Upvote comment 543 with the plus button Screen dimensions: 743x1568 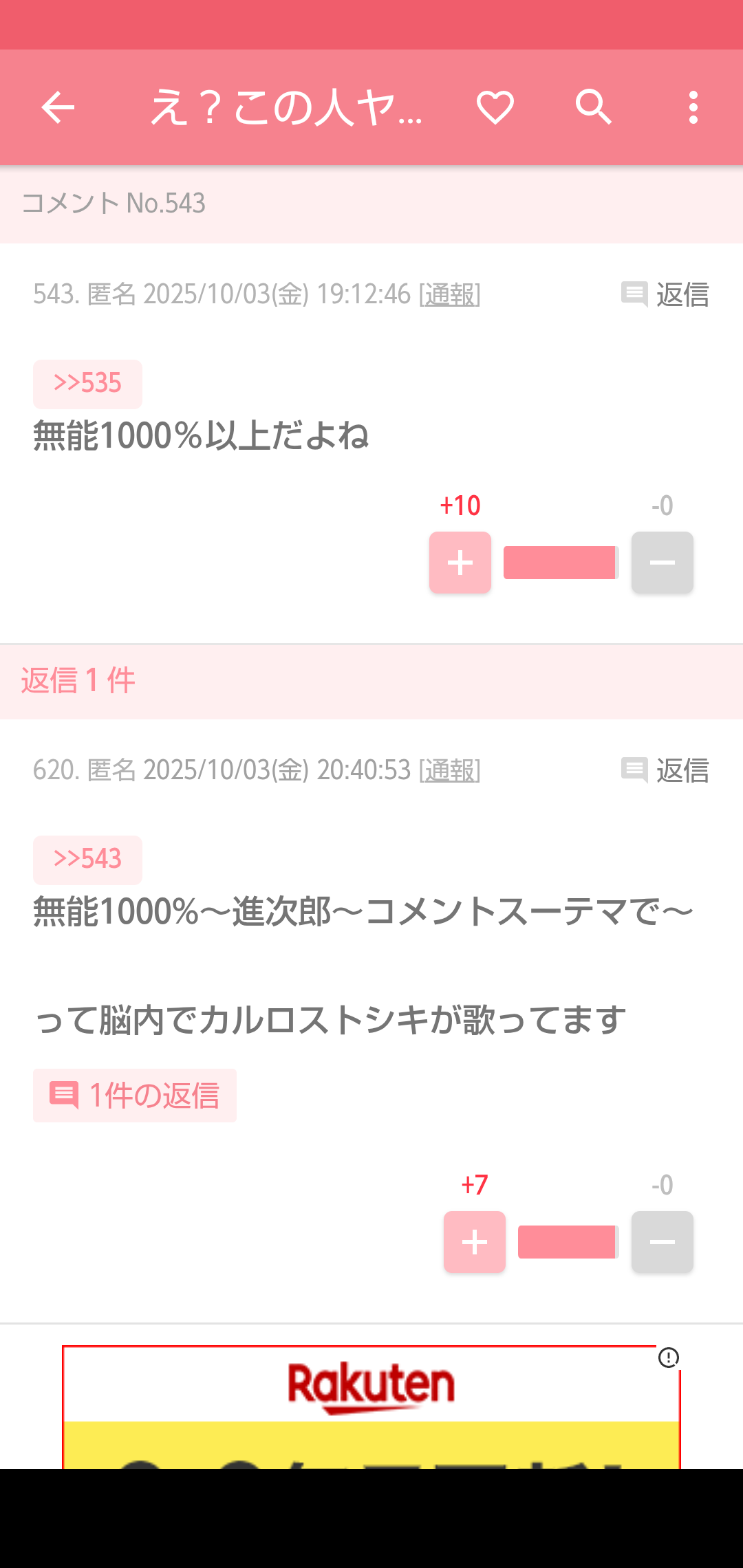click(460, 563)
